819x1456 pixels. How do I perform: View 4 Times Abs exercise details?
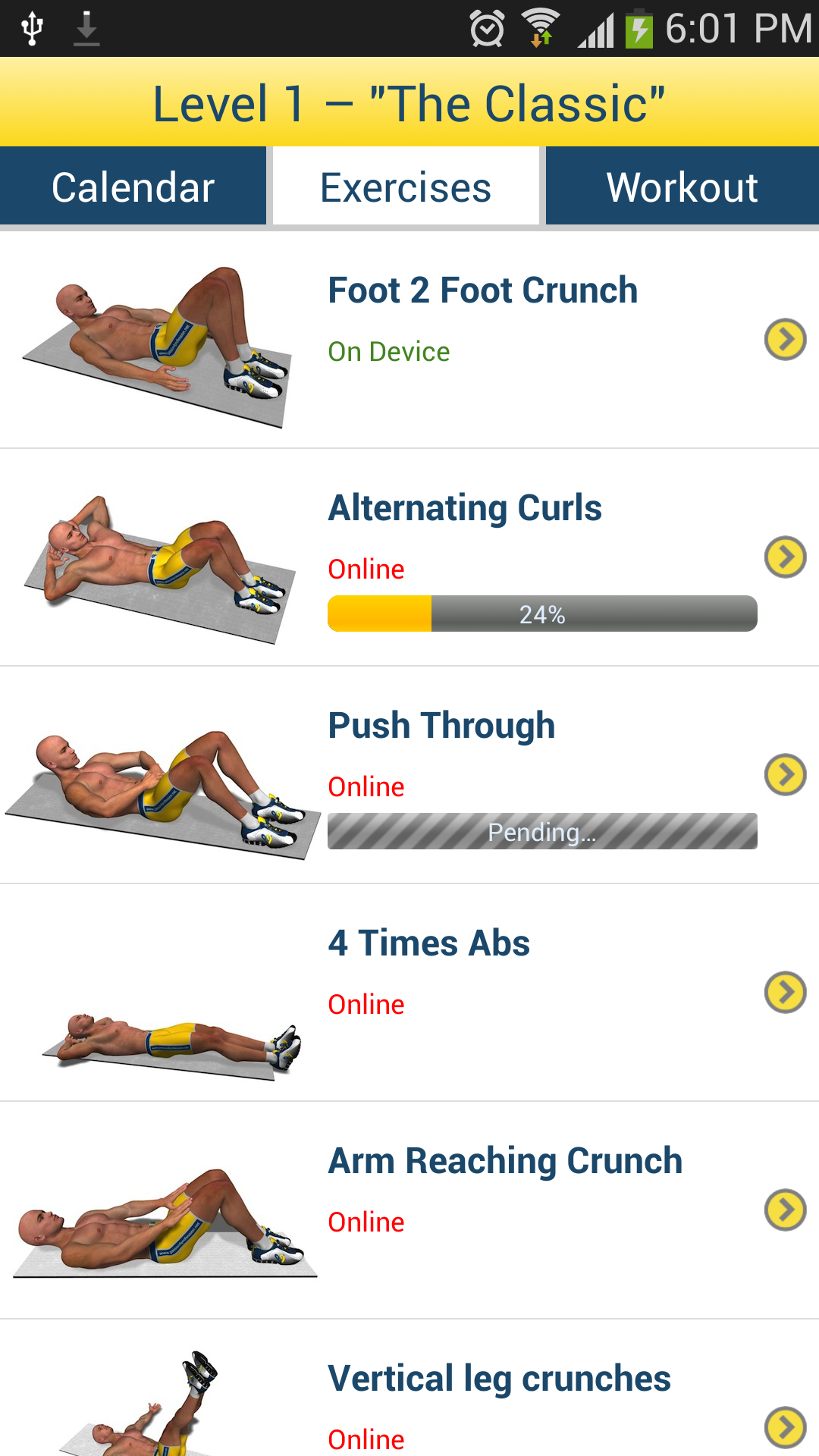428,944
